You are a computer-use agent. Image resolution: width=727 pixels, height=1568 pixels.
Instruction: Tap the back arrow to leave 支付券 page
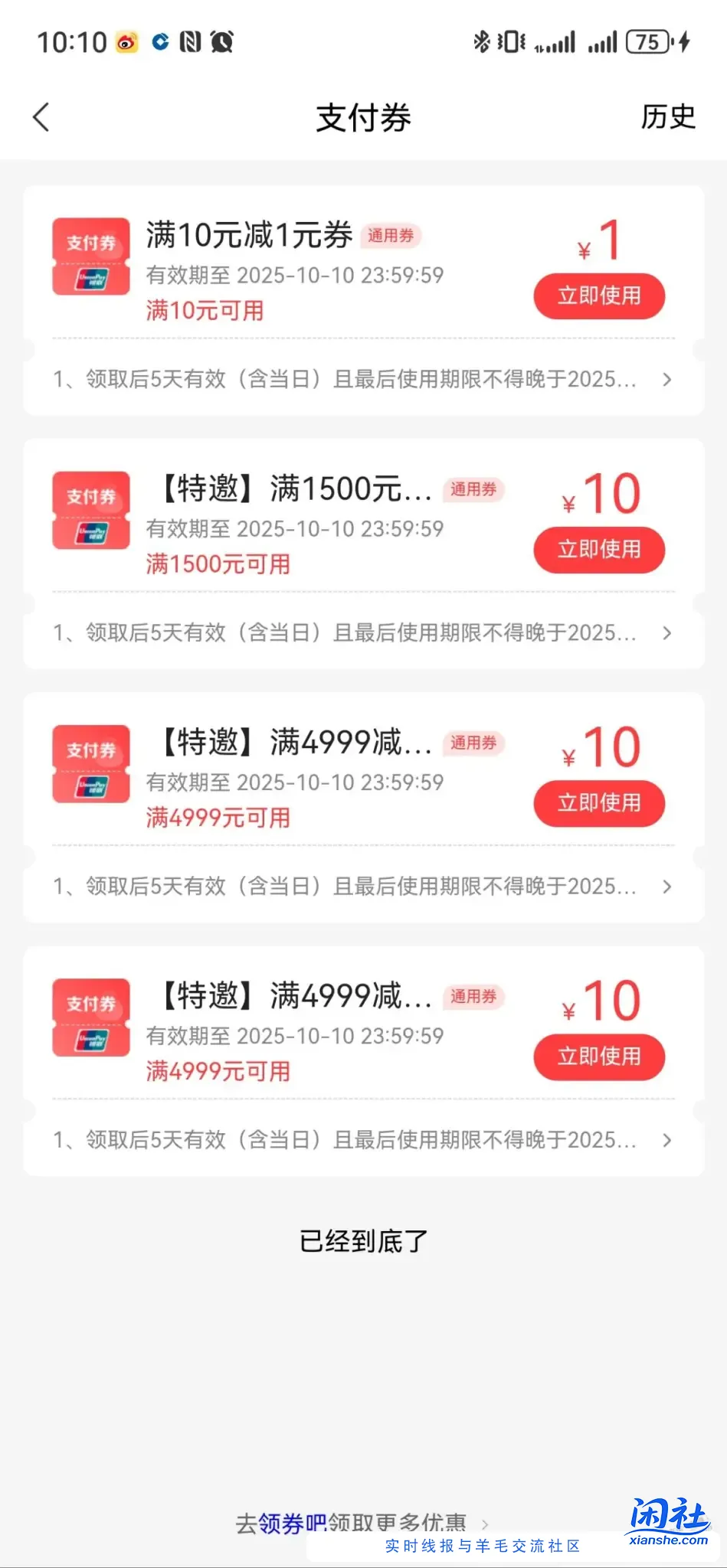pyautogui.click(x=41, y=118)
